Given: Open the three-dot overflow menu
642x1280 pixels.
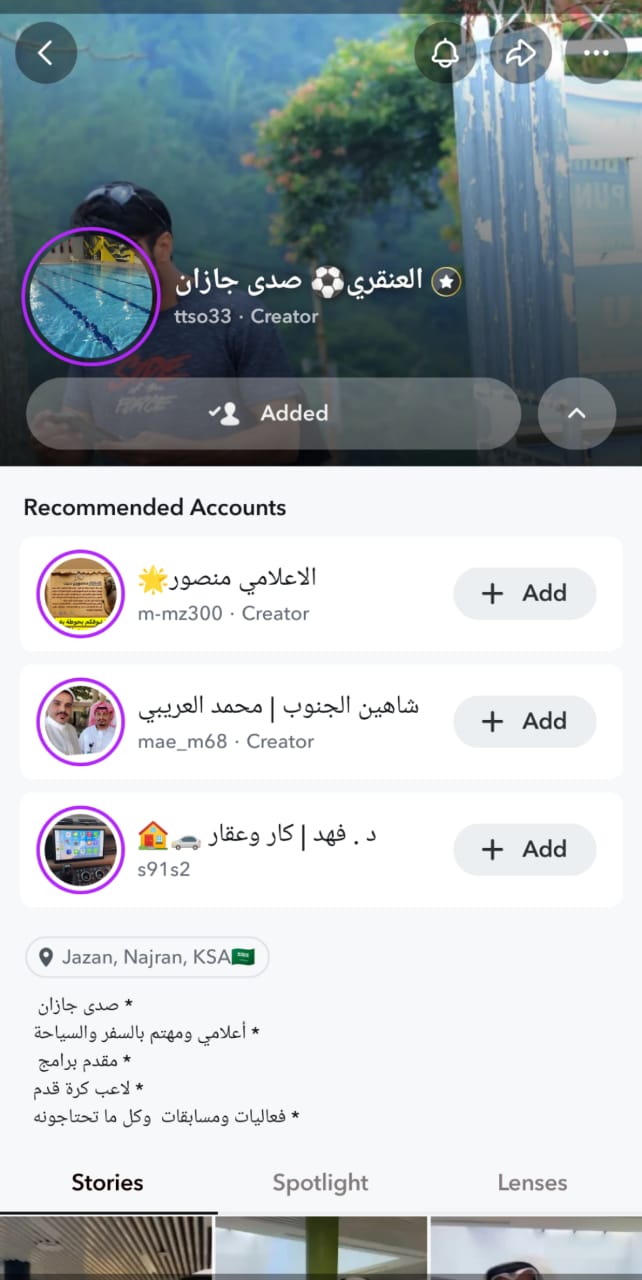Looking at the screenshot, I should [x=596, y=53].
